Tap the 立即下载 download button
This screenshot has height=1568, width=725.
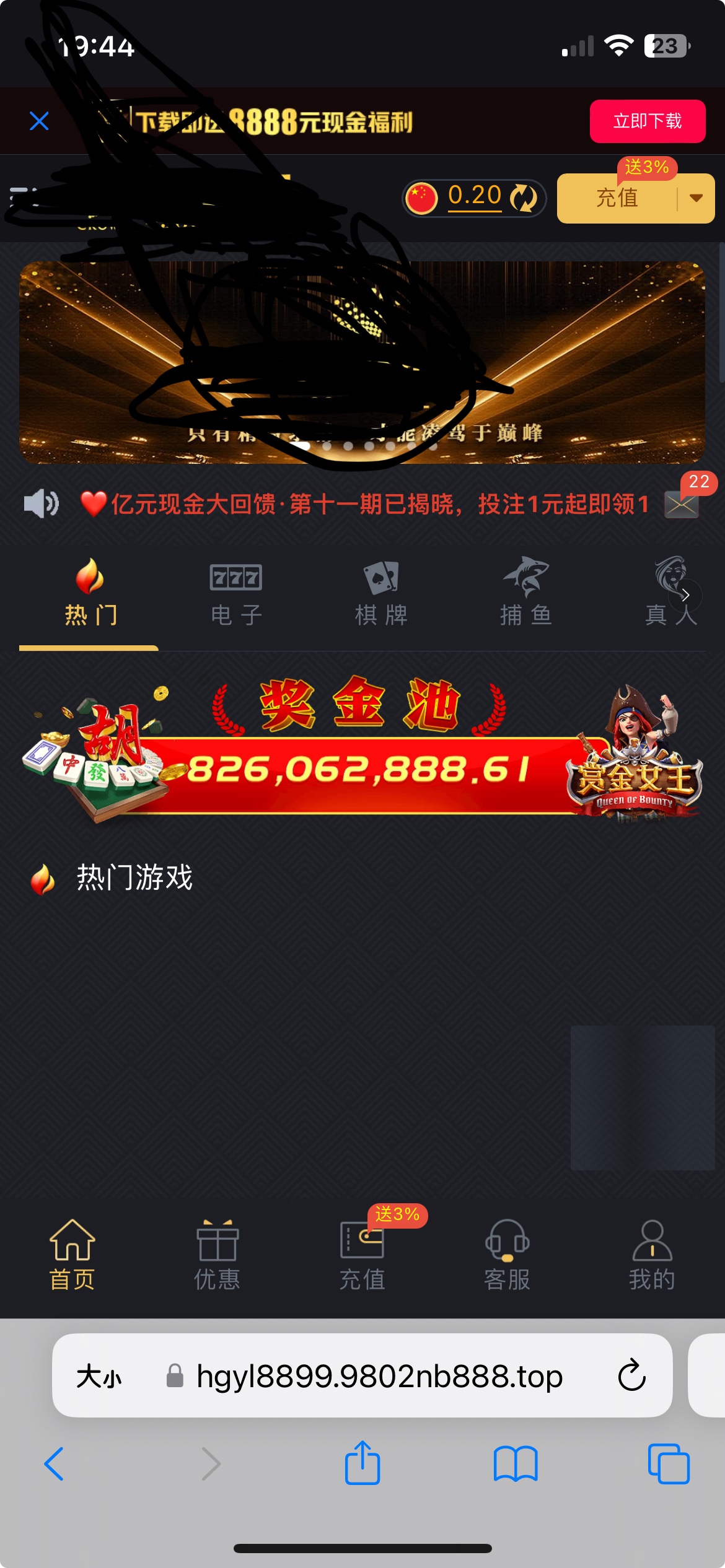point(647,121)
